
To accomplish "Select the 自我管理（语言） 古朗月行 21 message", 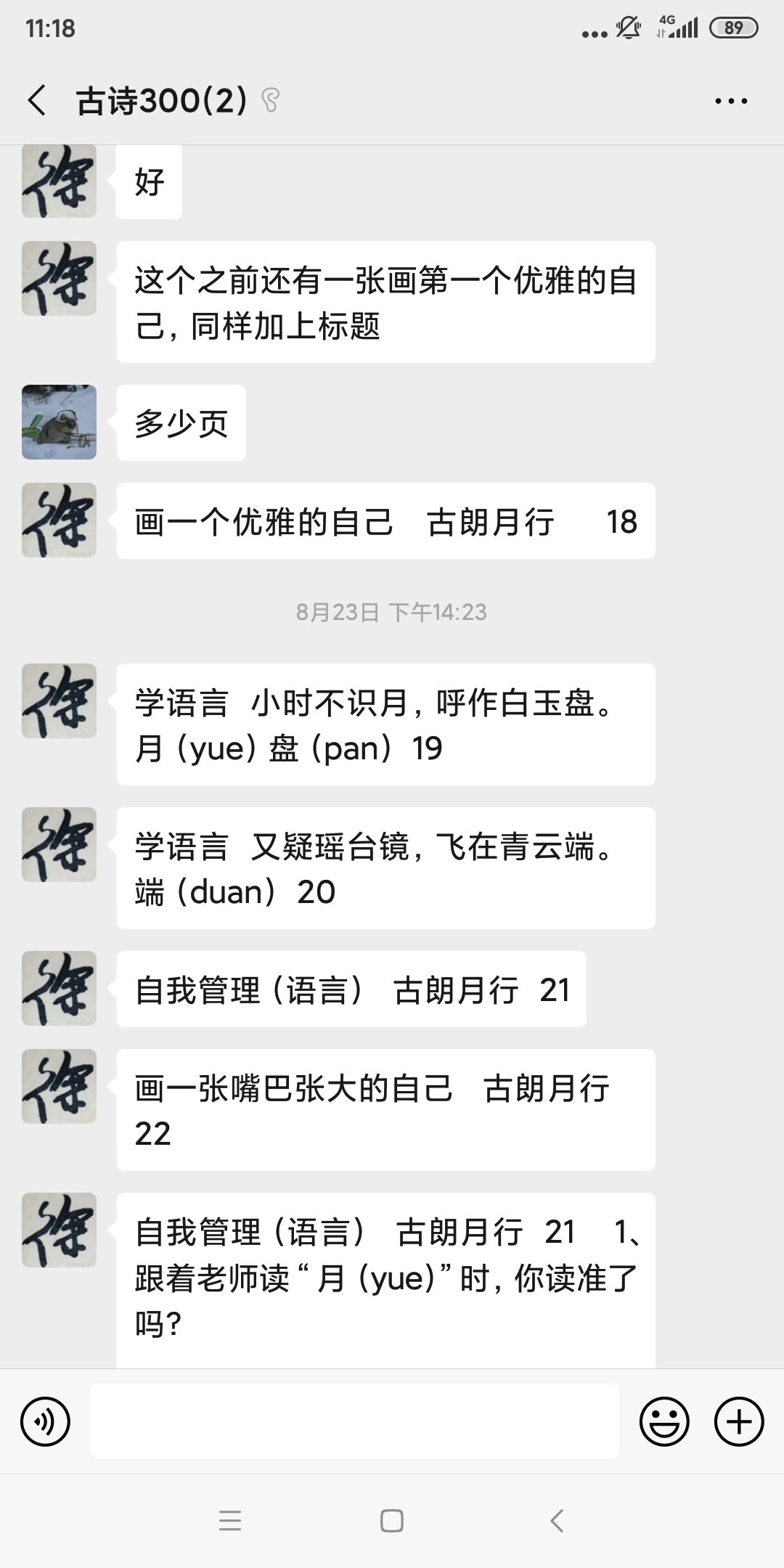I will (348, 989).
